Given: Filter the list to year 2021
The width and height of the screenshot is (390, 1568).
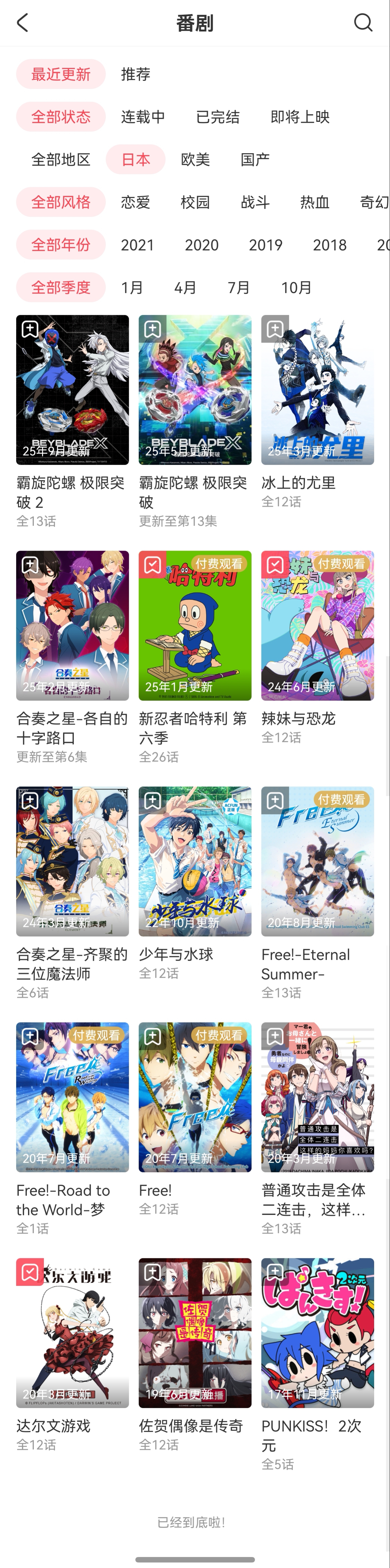Looking at the screenshot, I should pyautogui.click(x=137, y=245).
